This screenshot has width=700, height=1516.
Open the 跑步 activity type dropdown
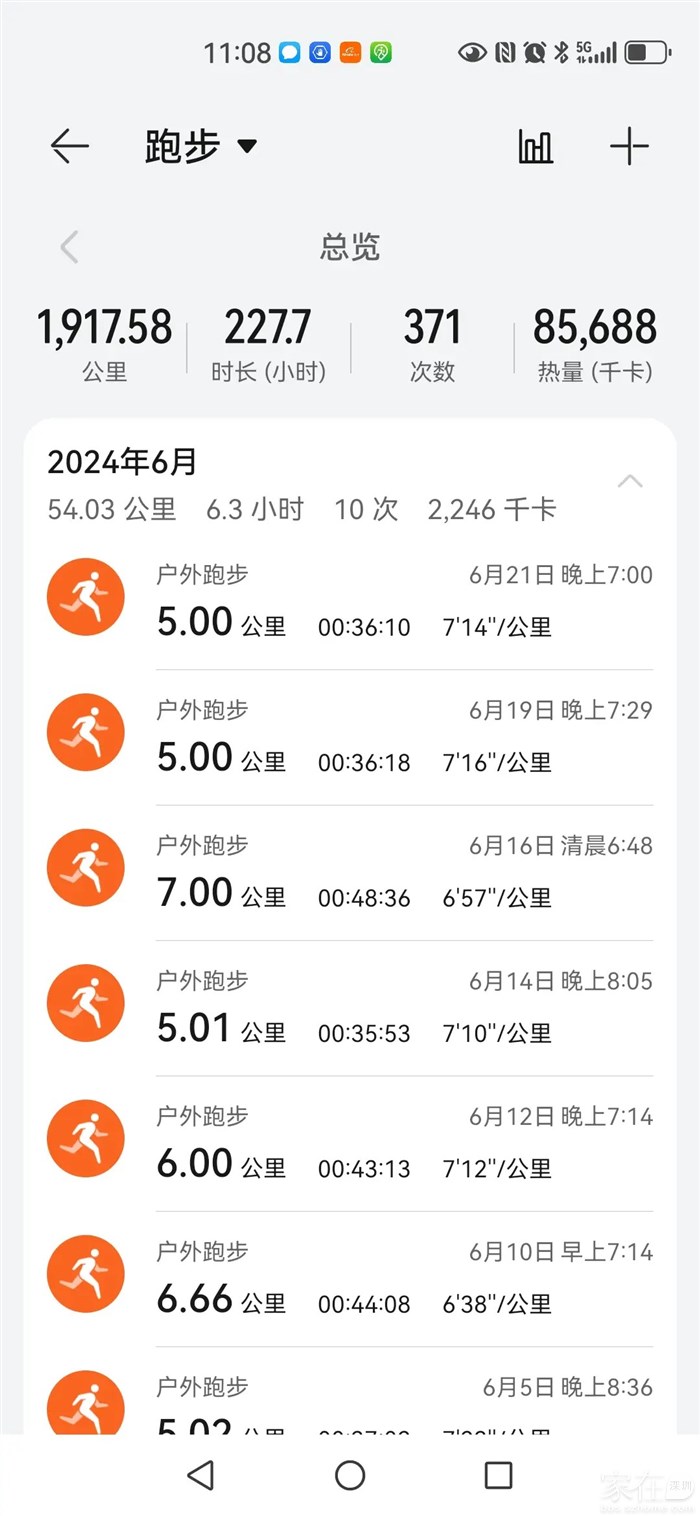(x=201, y=147)
